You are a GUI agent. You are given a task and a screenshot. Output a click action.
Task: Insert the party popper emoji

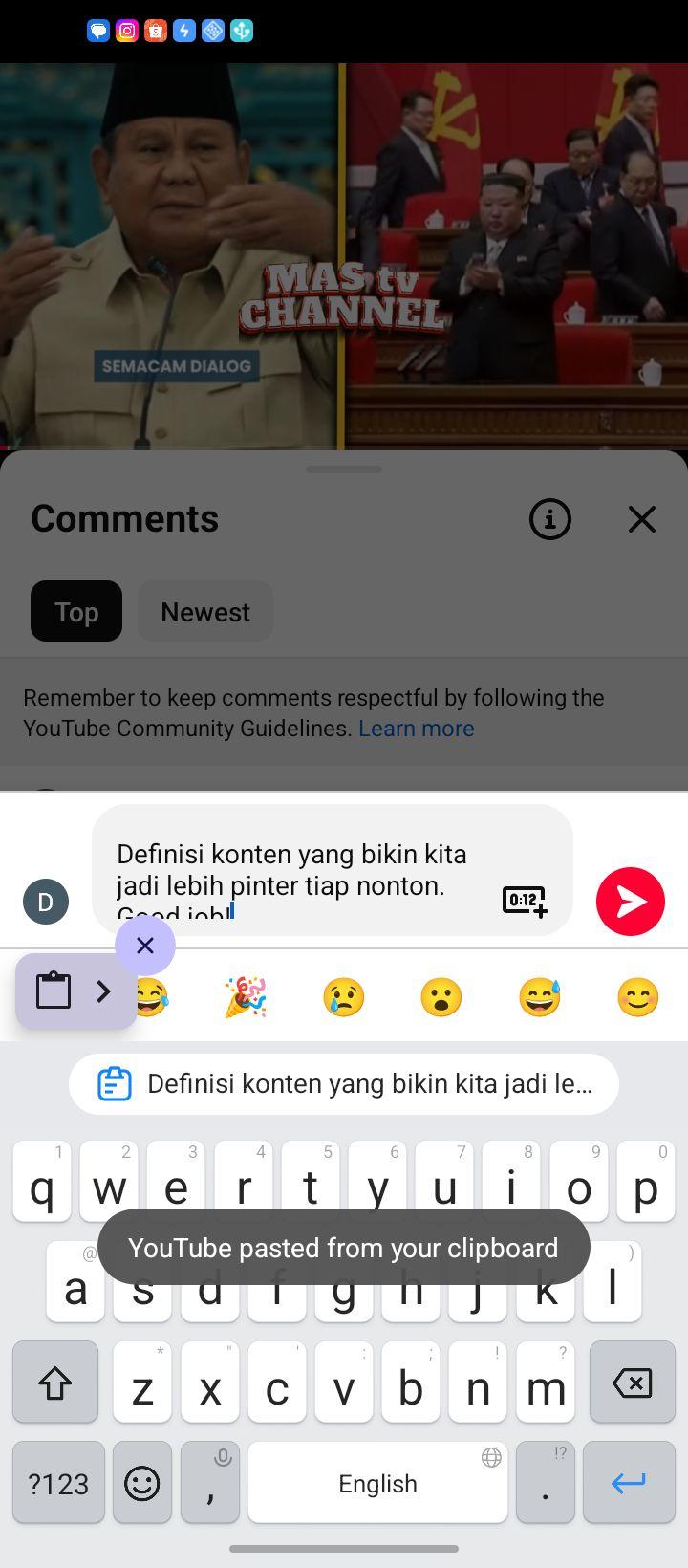click(246, 997)
